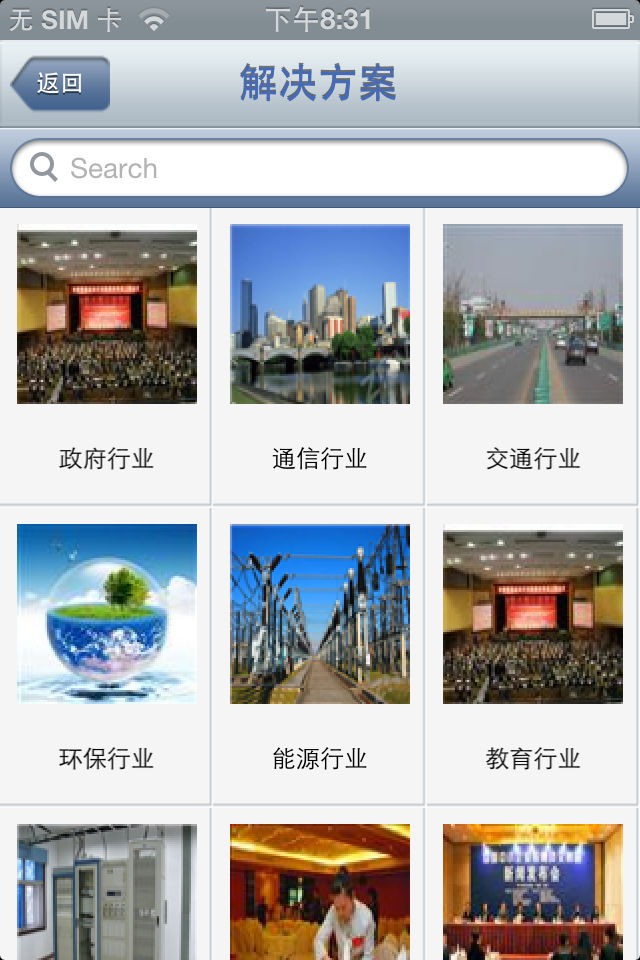Open the 政府行业 tile

(x=106, y=355)
